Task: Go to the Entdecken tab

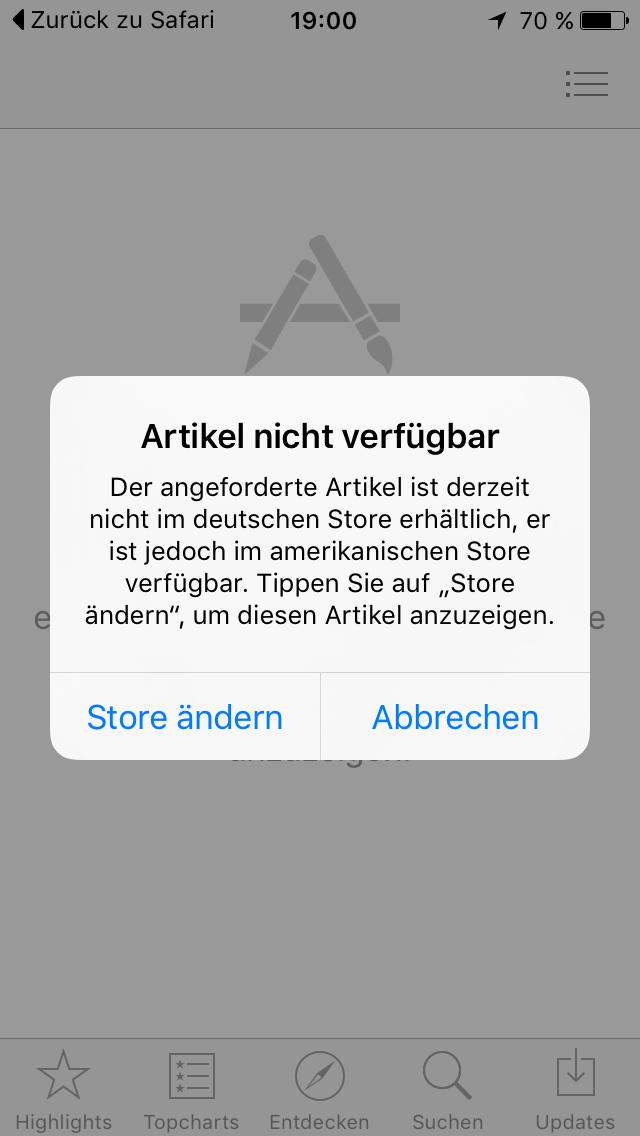Action: pos(320,1089)
